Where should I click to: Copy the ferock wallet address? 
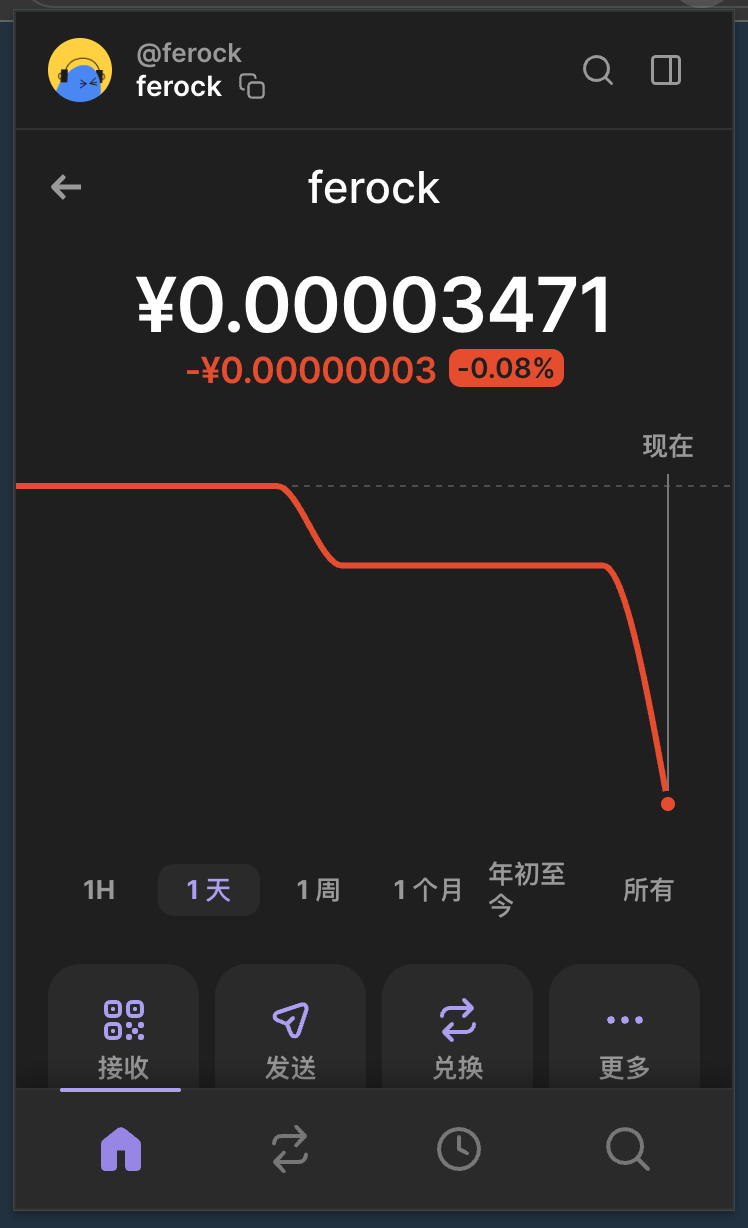click(x=252, y=87)
